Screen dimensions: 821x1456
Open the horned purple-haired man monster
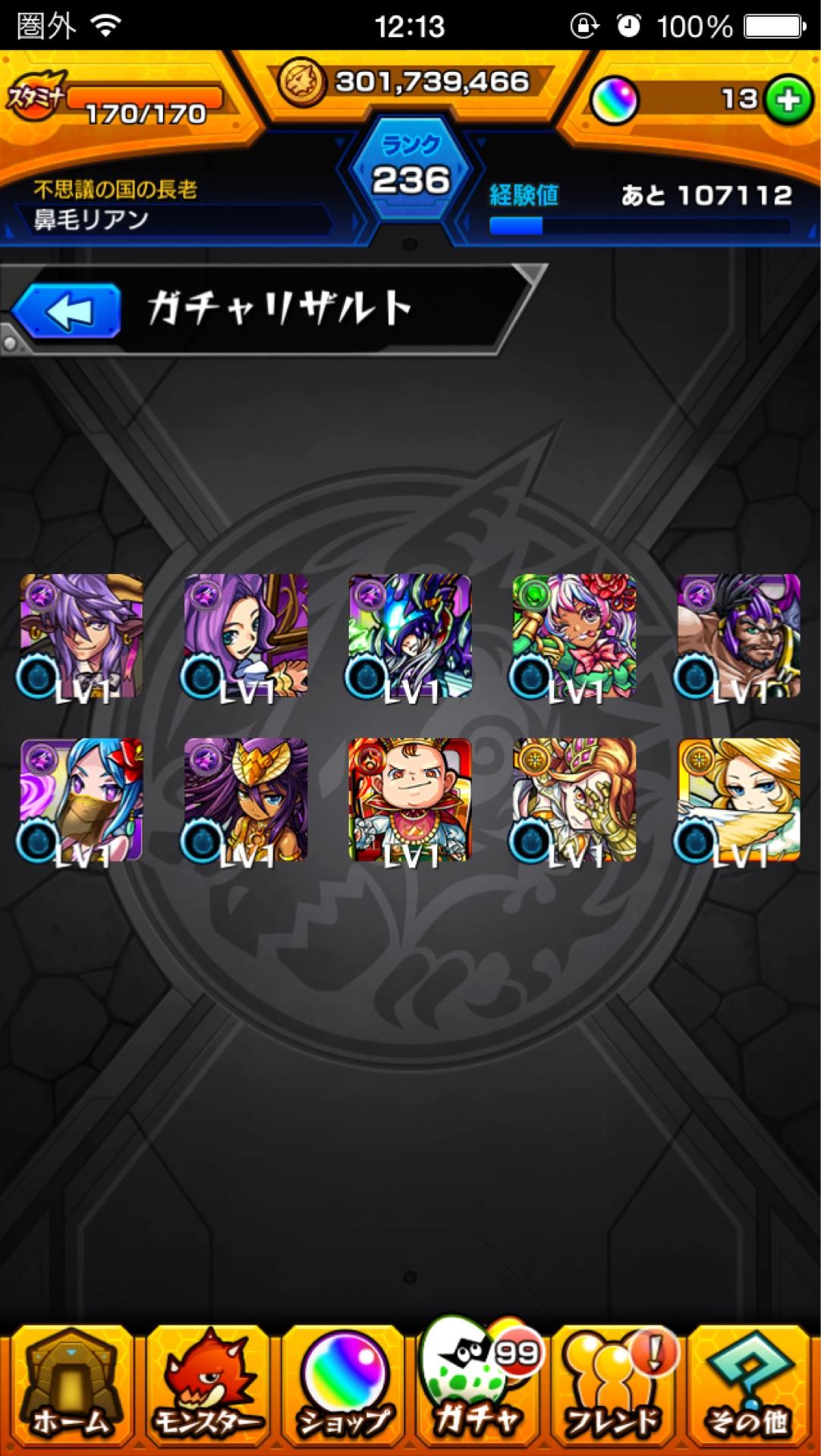(81, 635)
